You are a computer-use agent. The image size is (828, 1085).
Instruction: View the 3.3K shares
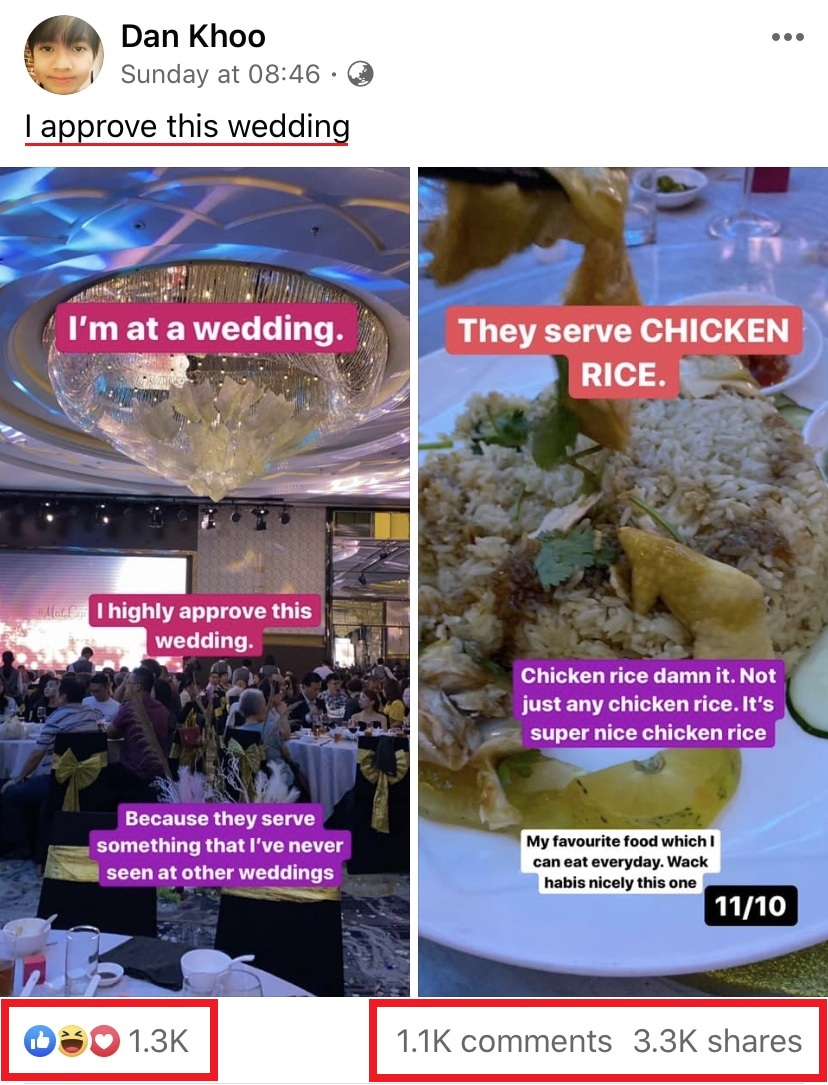[717, 1042]
